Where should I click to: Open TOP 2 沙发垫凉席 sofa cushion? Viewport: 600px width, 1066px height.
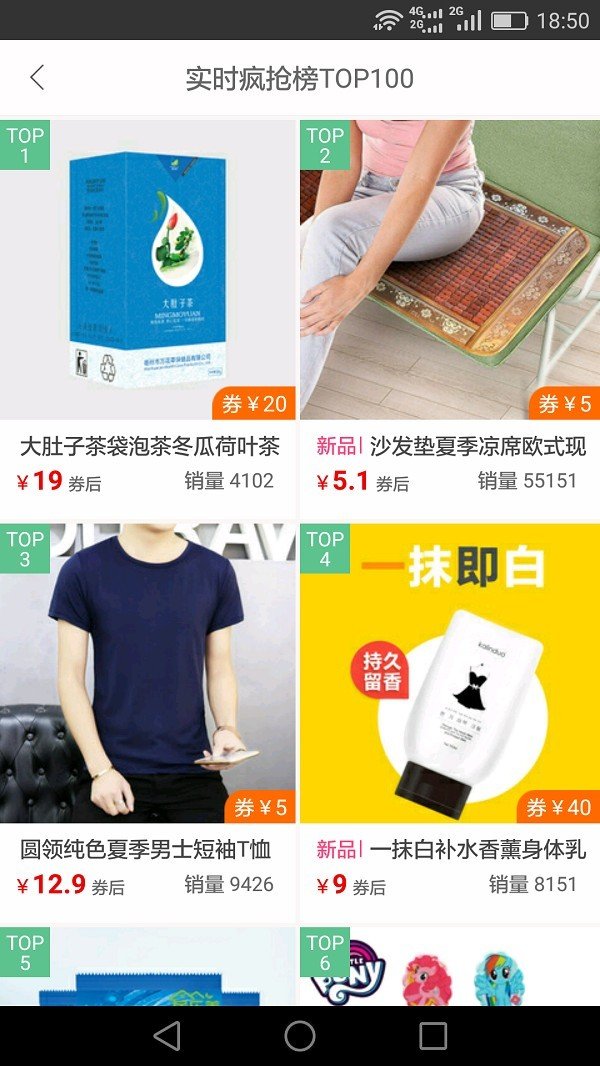pos(450,270)
